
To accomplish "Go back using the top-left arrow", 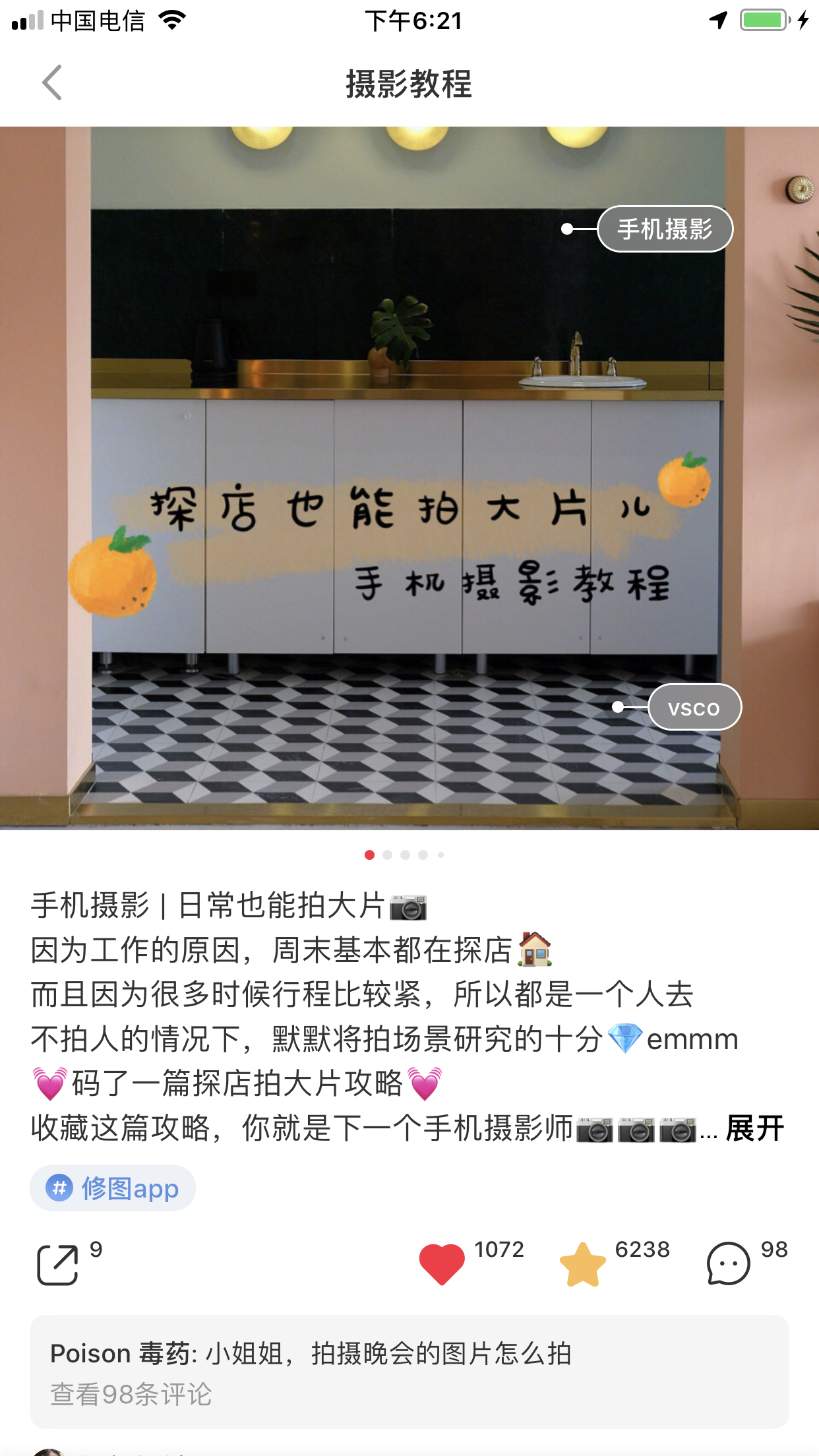I will [51, 82].
